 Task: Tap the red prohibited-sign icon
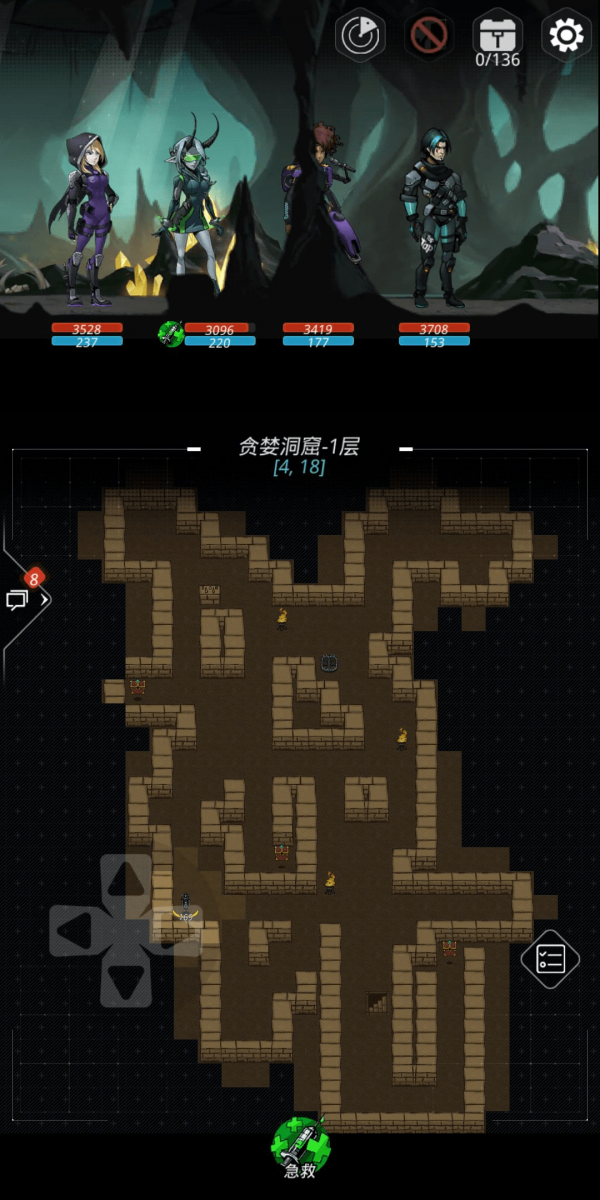[x=429, y=35]
